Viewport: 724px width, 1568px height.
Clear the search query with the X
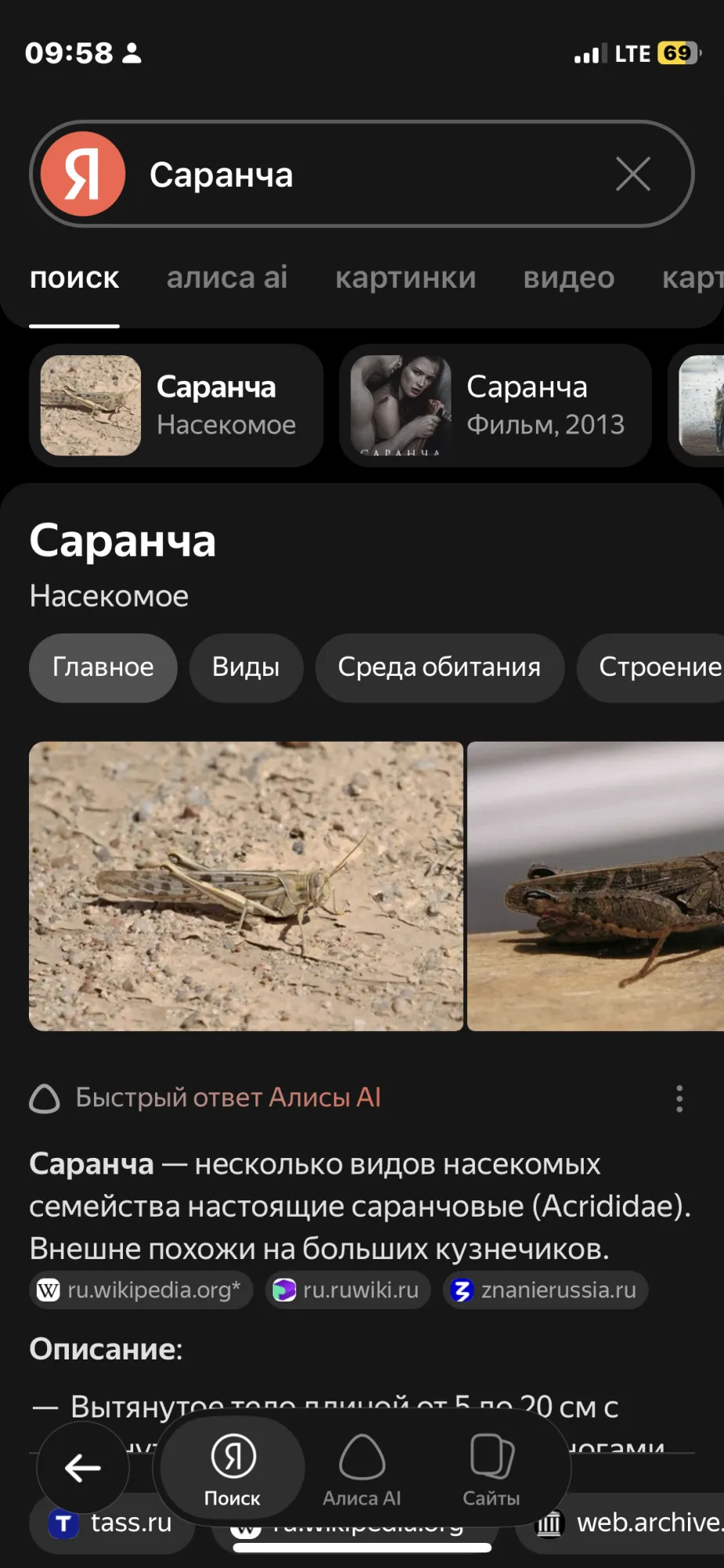tap(632, 174)
